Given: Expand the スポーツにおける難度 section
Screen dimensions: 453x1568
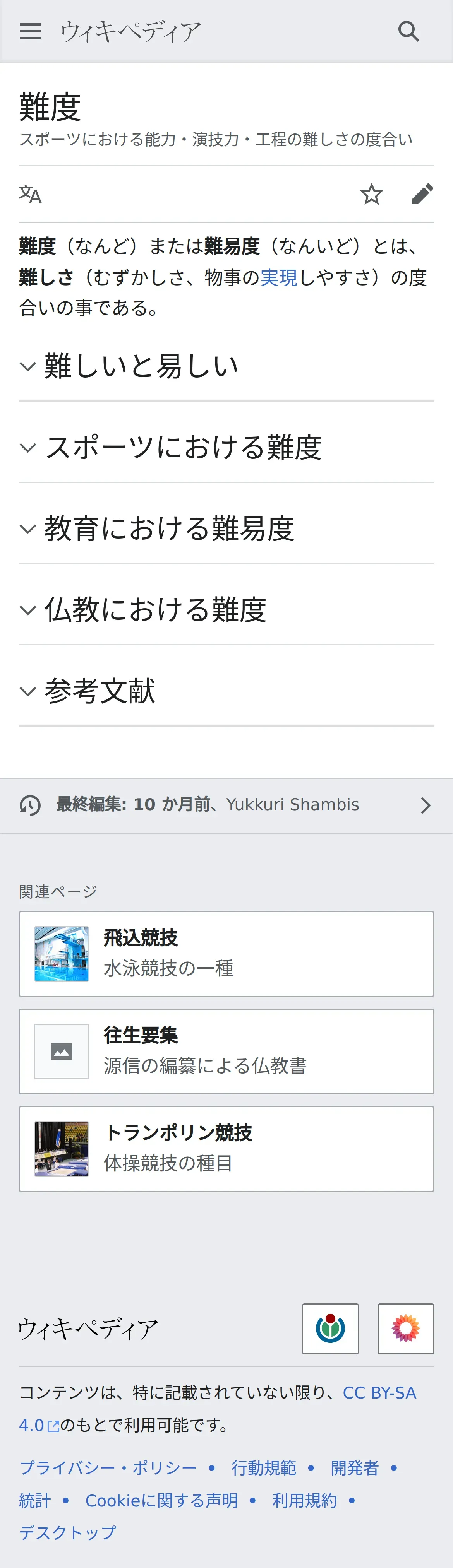Looking at the screenshot, I should click(226, 447).
